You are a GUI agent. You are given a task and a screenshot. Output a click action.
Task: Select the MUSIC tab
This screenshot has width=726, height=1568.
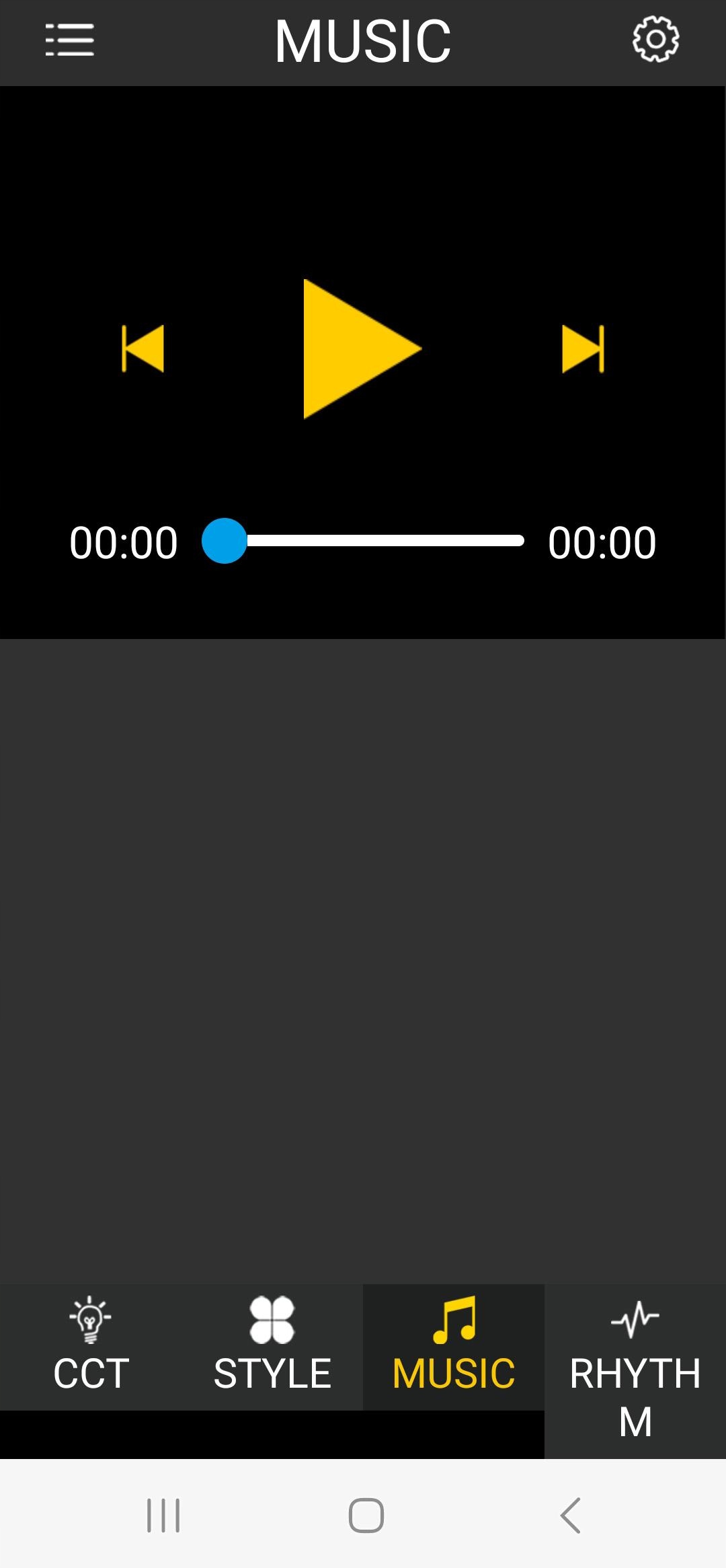click(454, 1347)
